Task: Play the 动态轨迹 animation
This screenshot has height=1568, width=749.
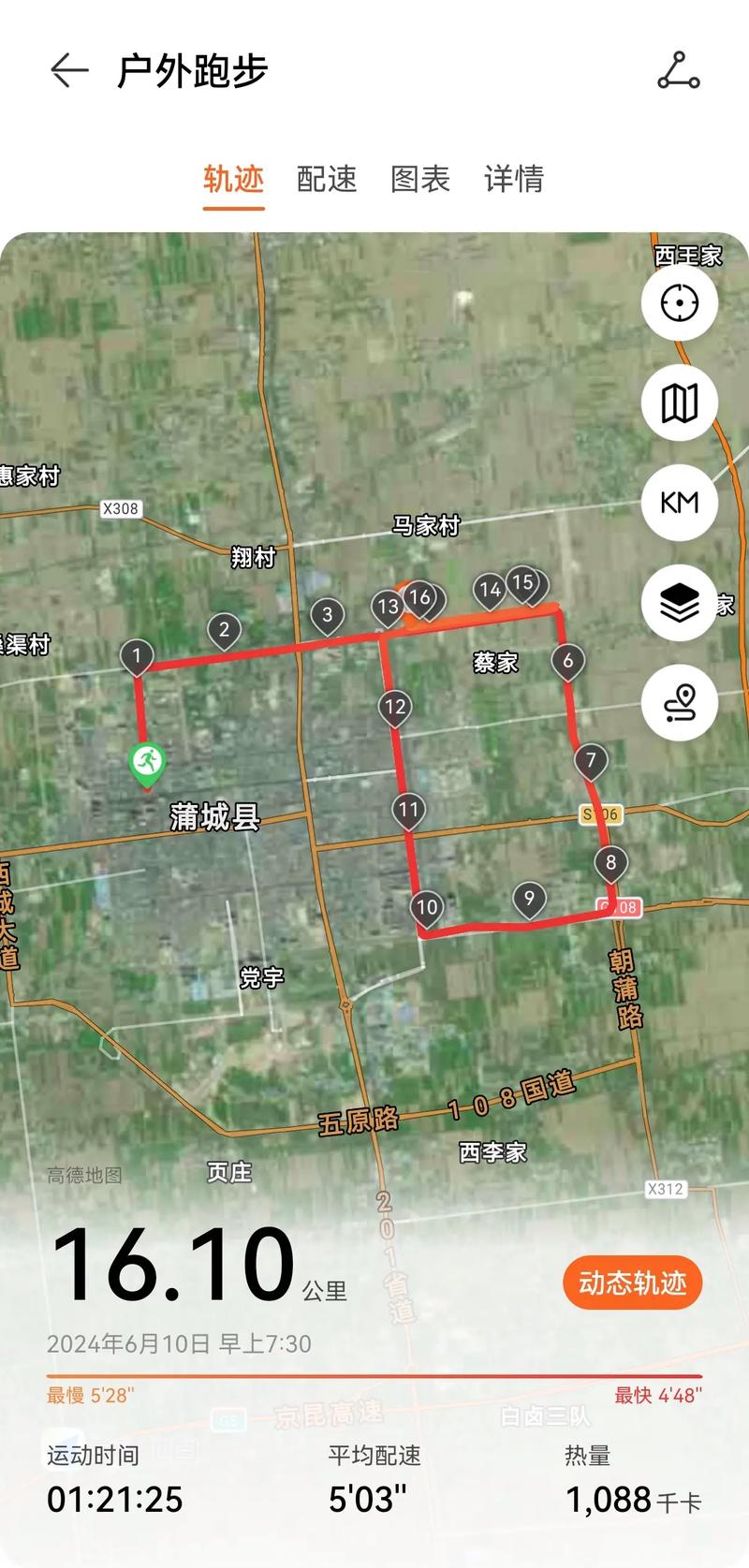Action: pyautogui.click(x=632, y=1282)
